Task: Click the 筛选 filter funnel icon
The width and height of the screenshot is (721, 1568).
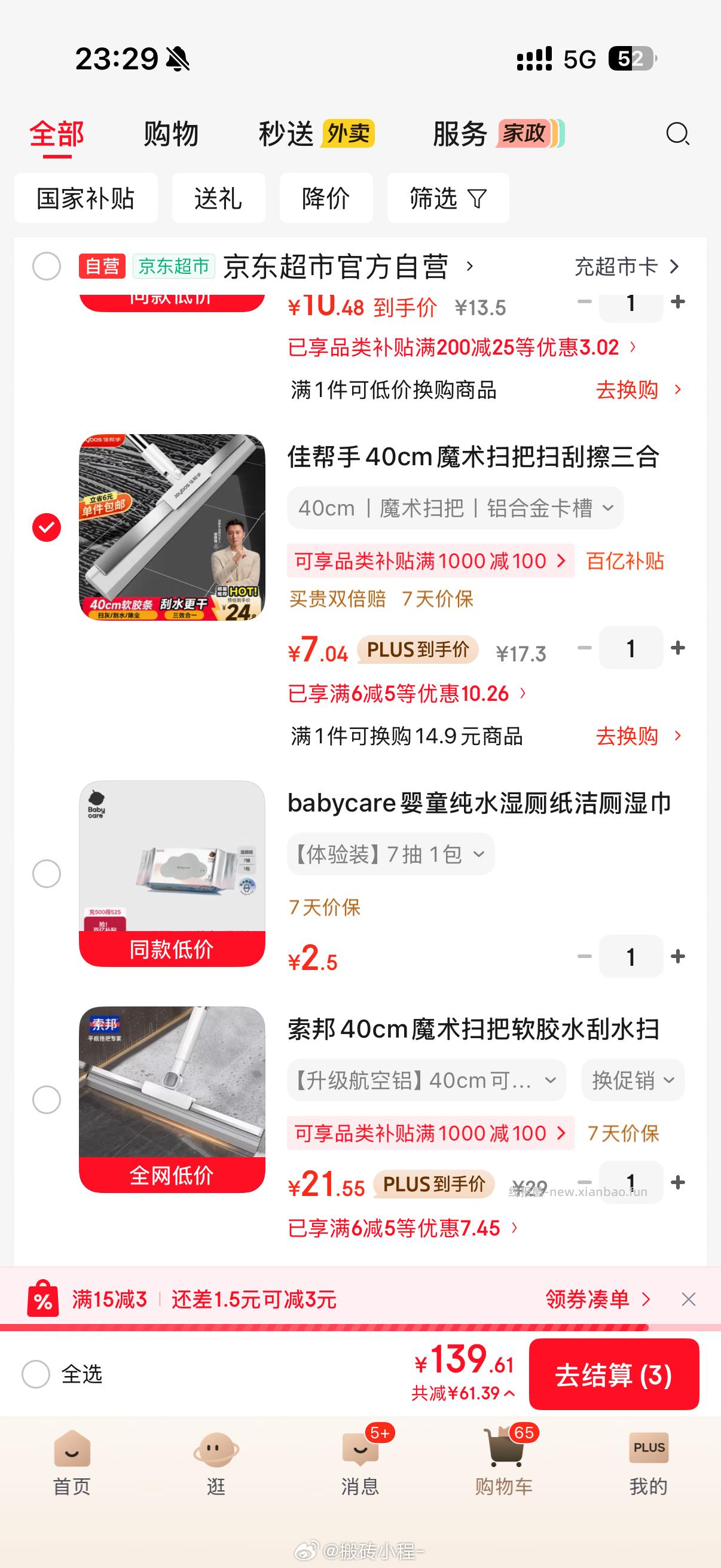Action: coord(478,198)
